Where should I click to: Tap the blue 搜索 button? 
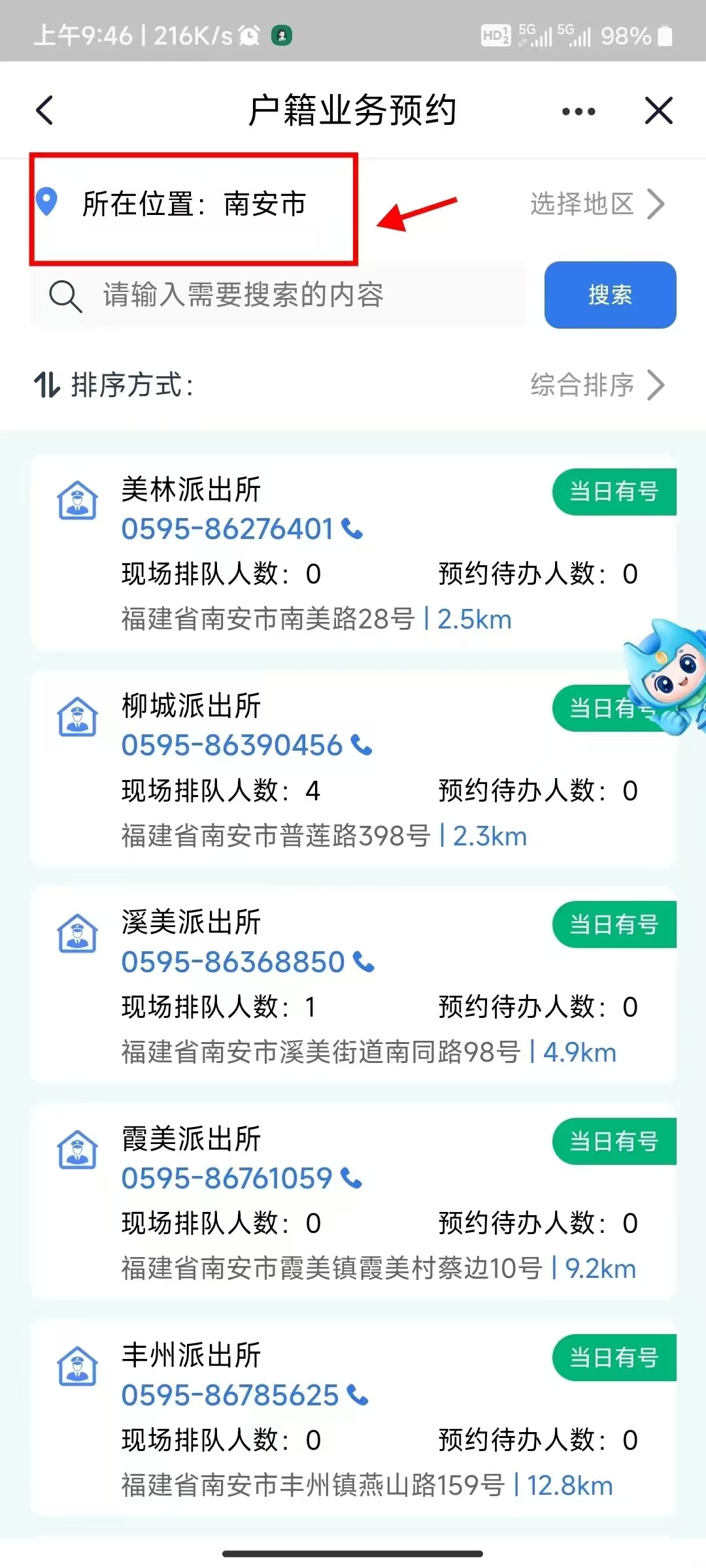click(x=609, y=295)
